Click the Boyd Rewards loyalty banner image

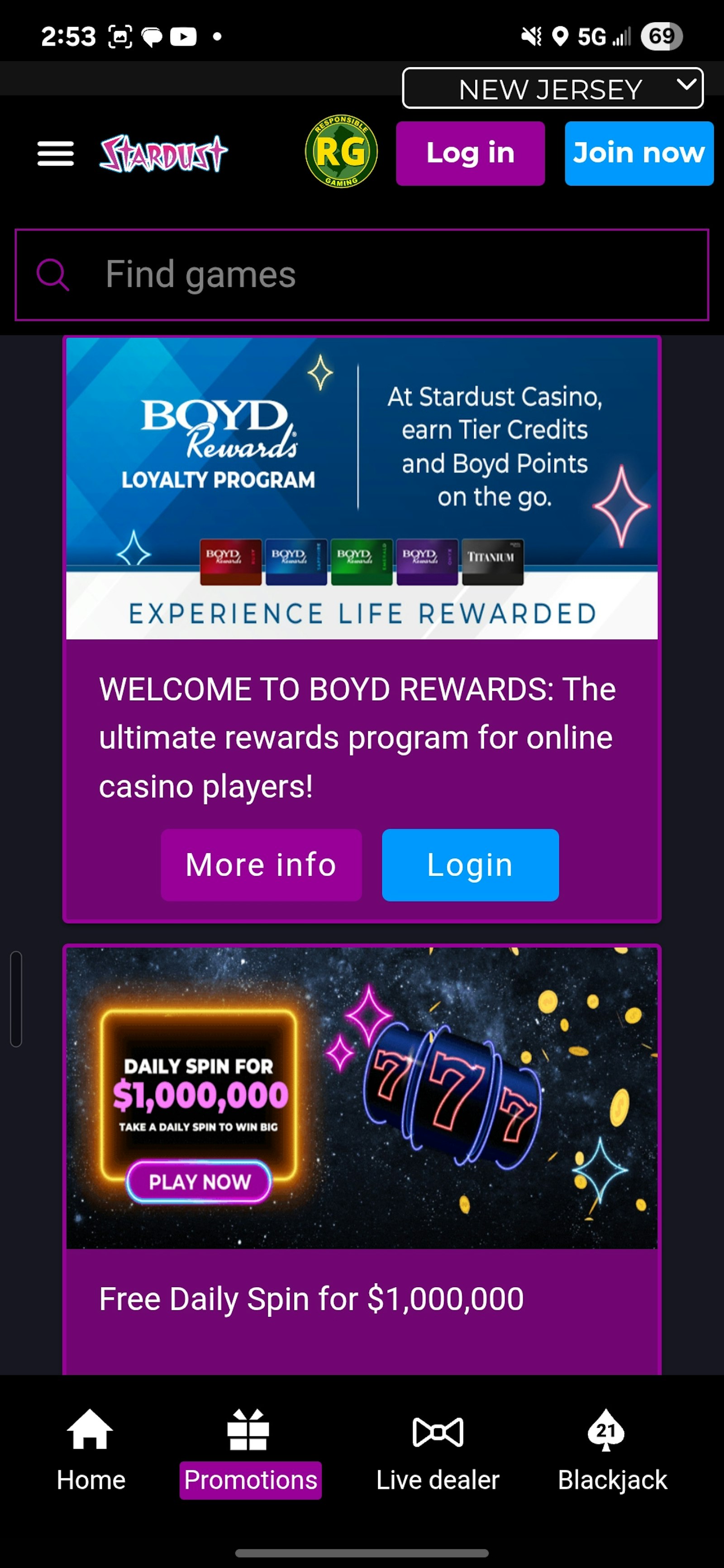click(362, 487)
